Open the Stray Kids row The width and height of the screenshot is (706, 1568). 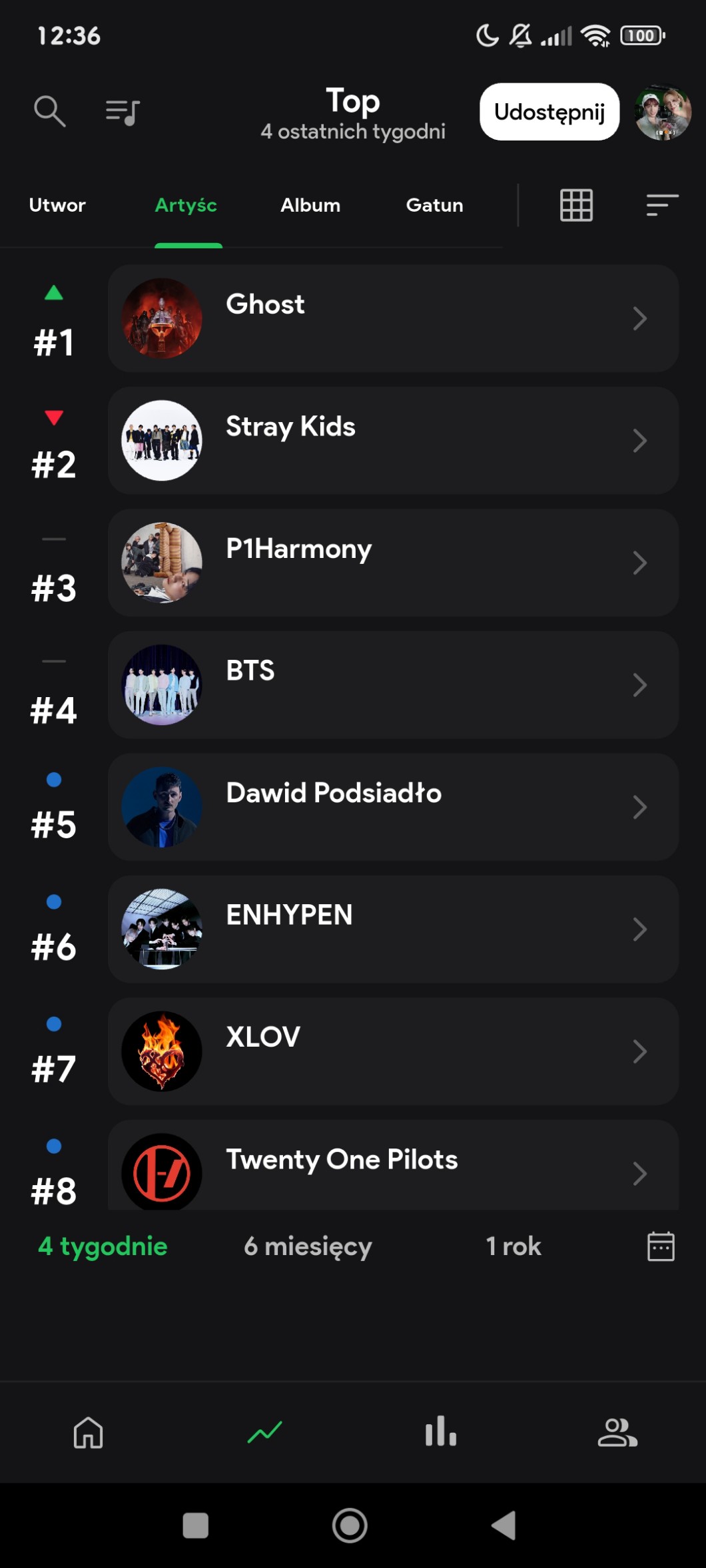(x=393, y=441)
